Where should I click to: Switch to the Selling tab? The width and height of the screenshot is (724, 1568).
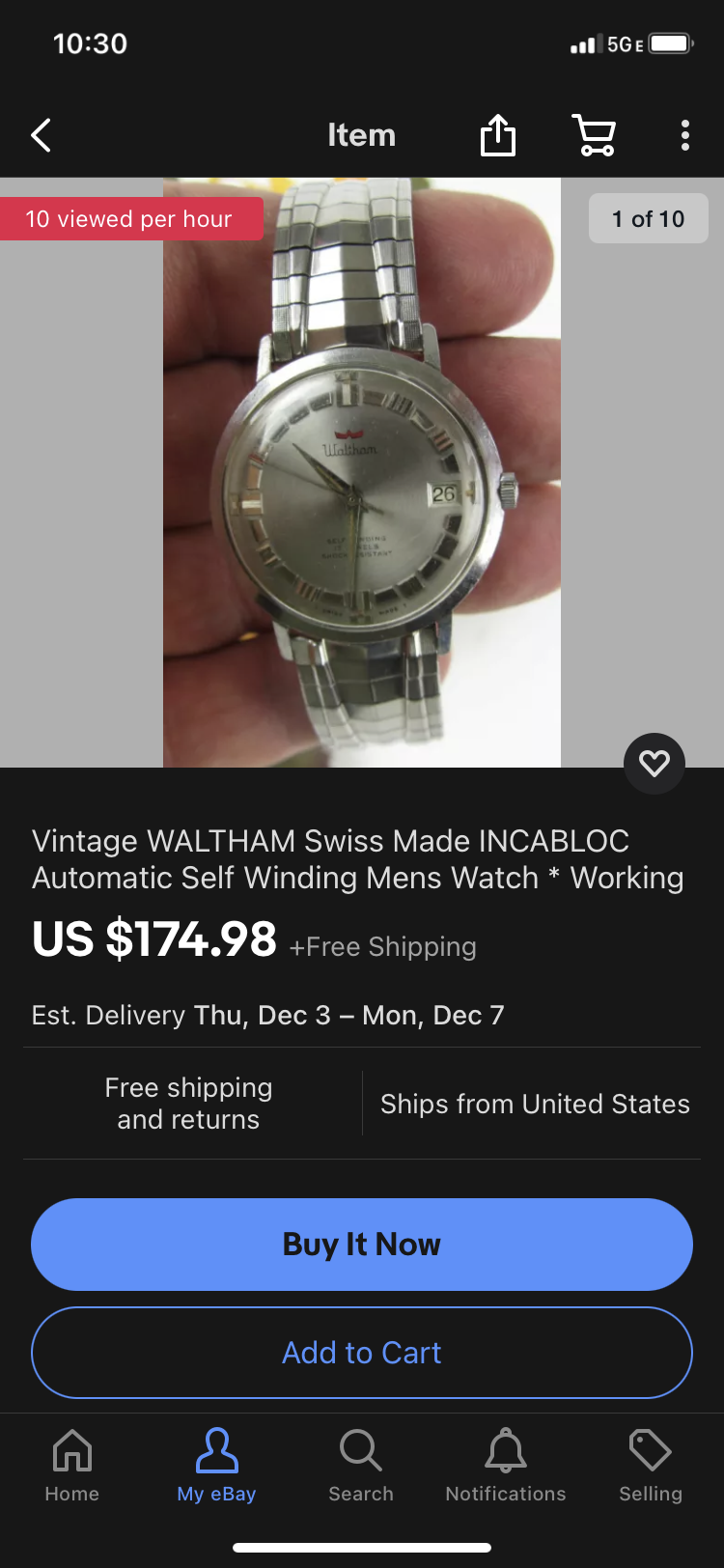pos(651,1465)
